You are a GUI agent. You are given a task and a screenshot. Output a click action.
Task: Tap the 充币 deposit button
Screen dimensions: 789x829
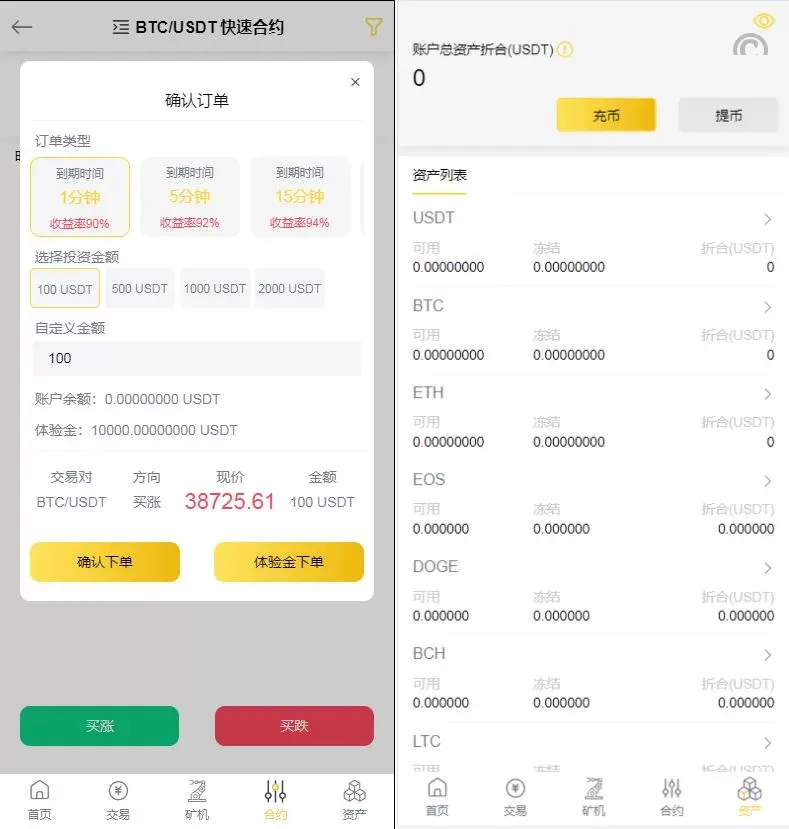pyautogui.click(x=606, y=116)
